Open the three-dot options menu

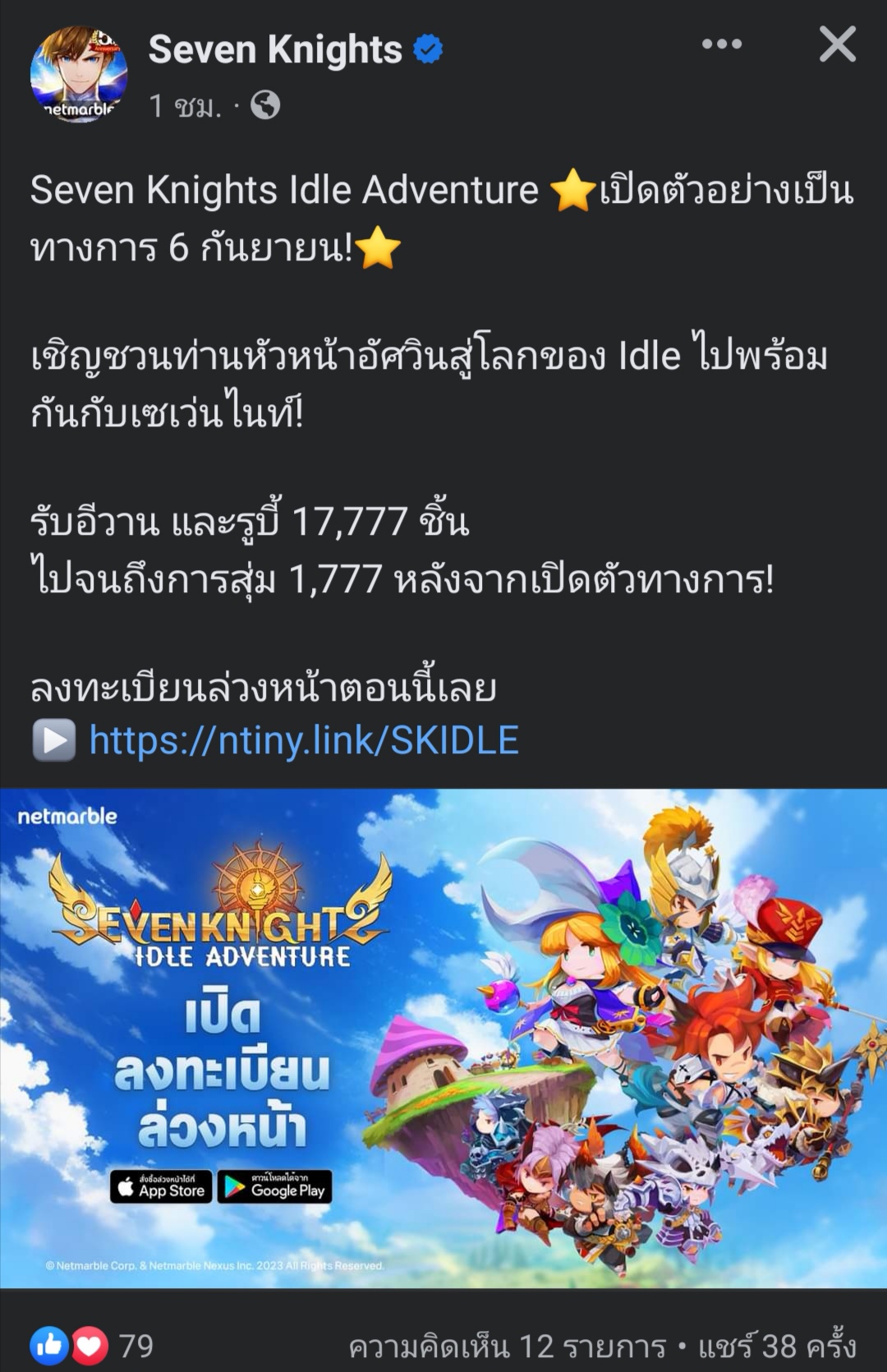point(721,44)
